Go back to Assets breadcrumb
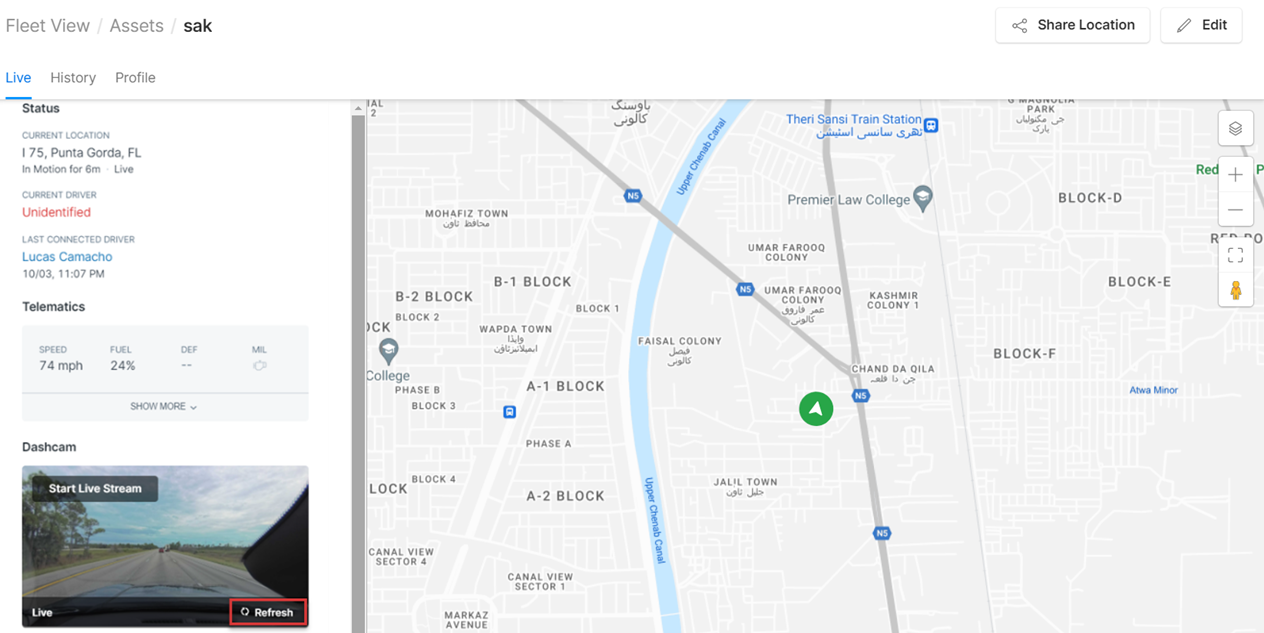This screenshot has height=633, width=1264. 136,26
